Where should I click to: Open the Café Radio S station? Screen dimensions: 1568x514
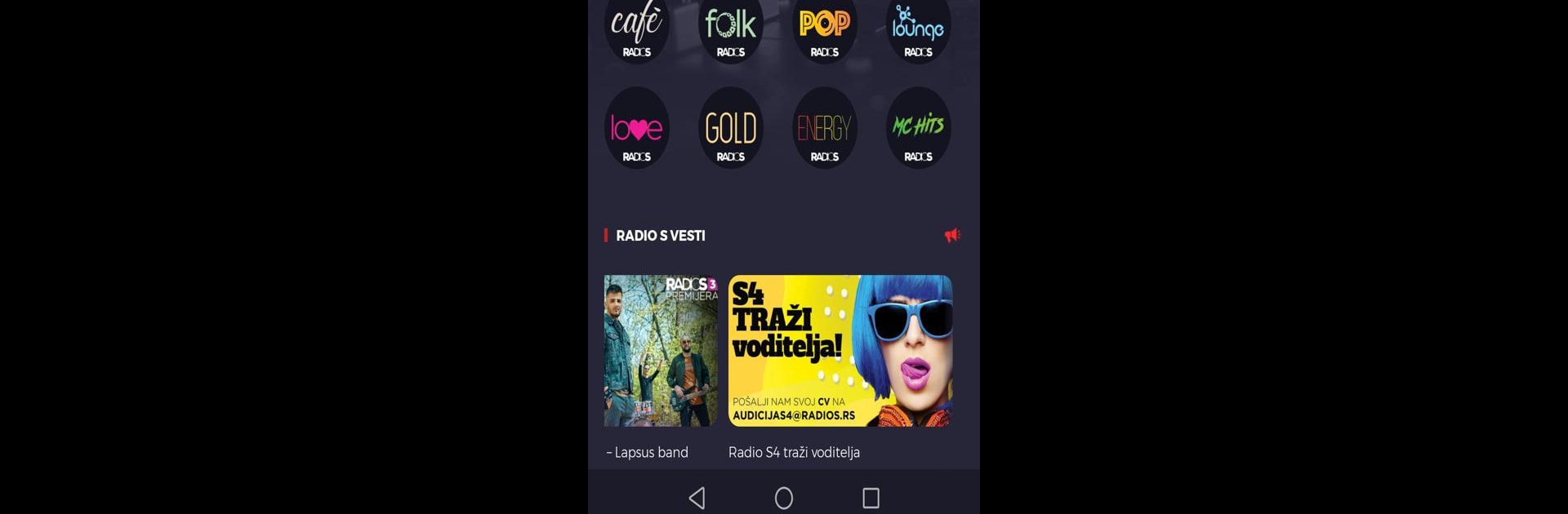pyautogui.click(x=636, y=29)
